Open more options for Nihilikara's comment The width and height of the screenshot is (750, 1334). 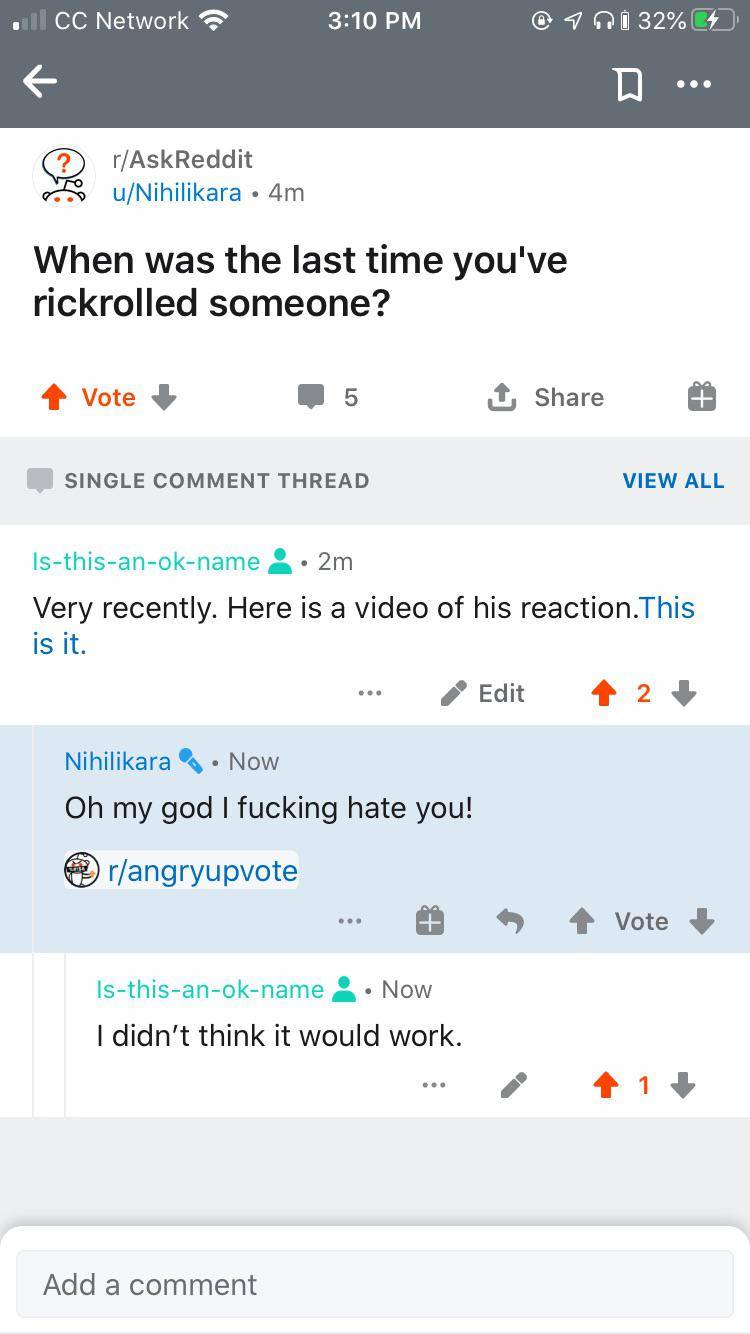pyautogui.click(x=350, y=920)
